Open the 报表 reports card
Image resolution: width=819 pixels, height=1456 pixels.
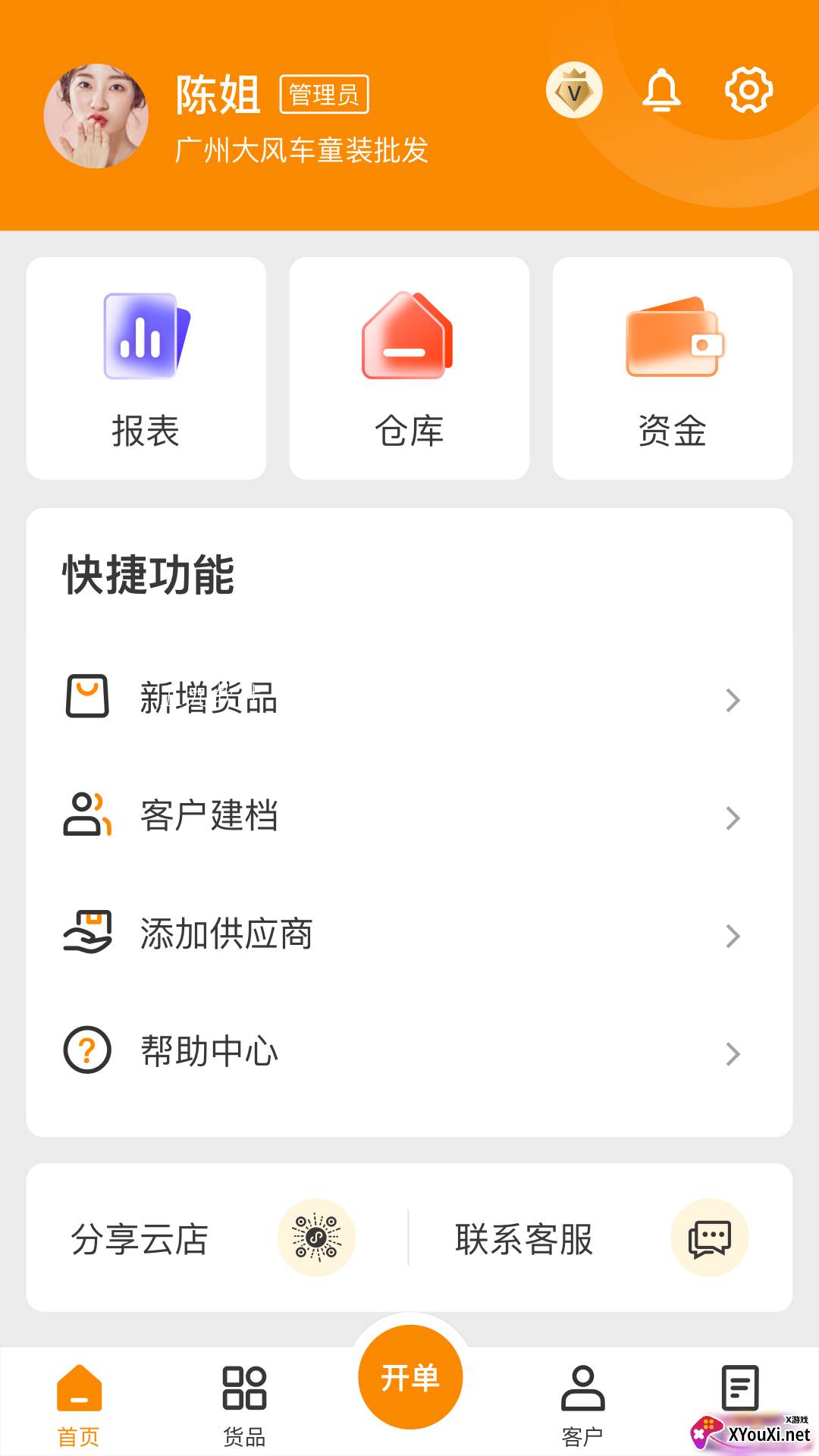146,369
